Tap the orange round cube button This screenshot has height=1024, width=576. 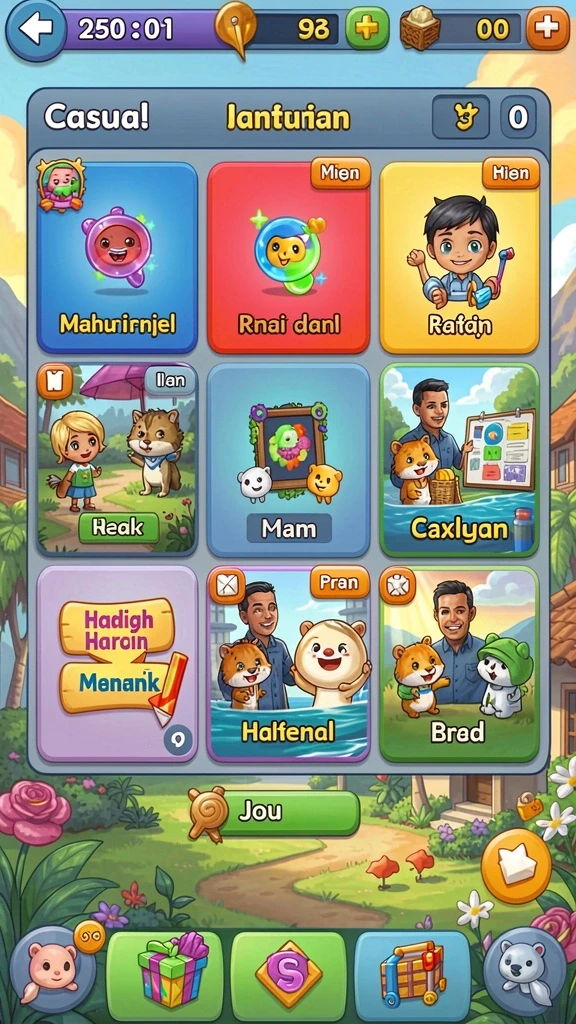click(516, 866)
